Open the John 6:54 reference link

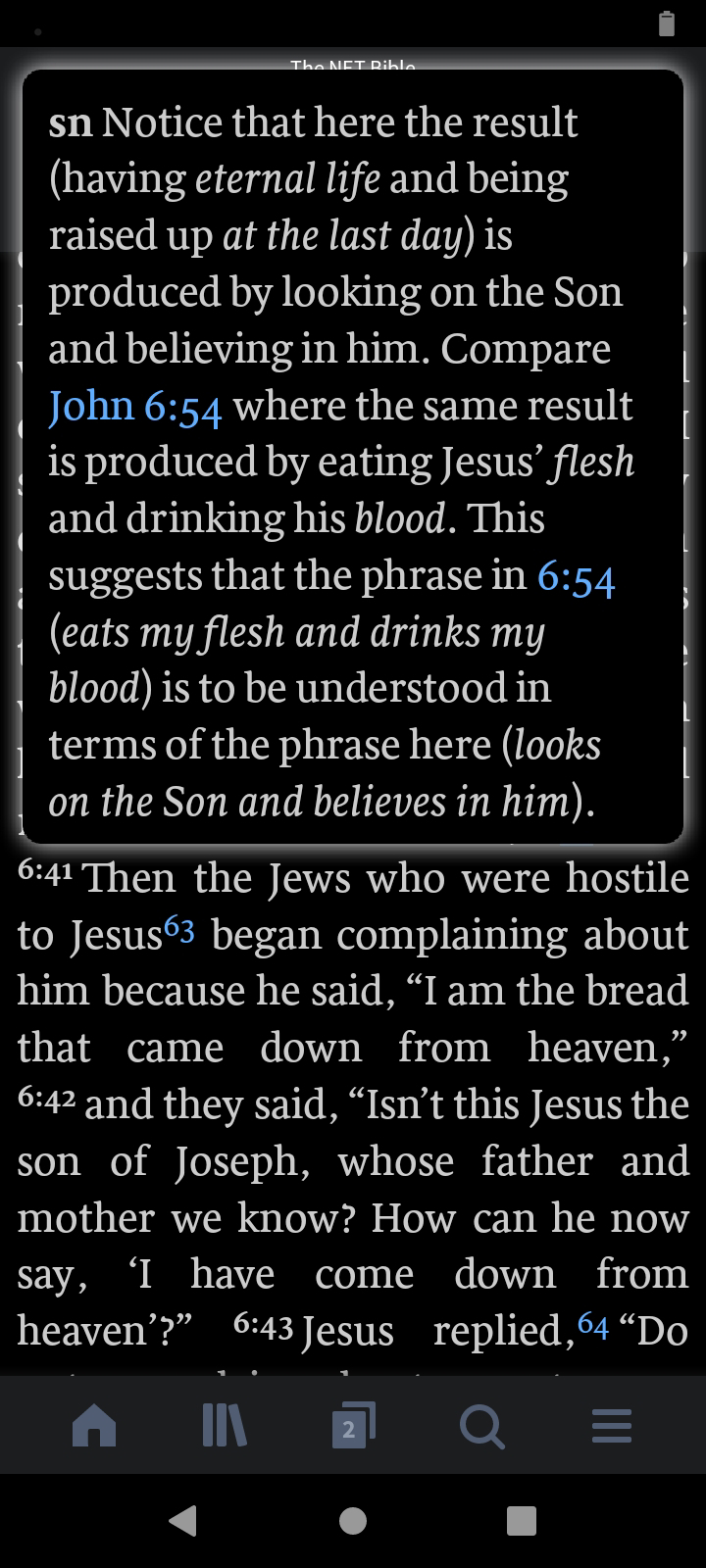135,407
